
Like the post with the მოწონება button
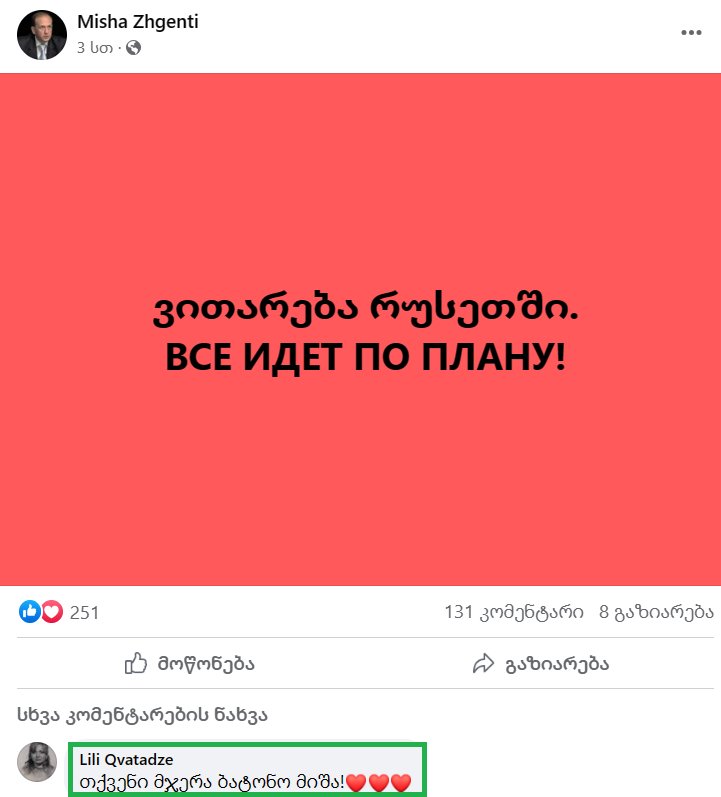pyautogui.click(x=189, y=663)
